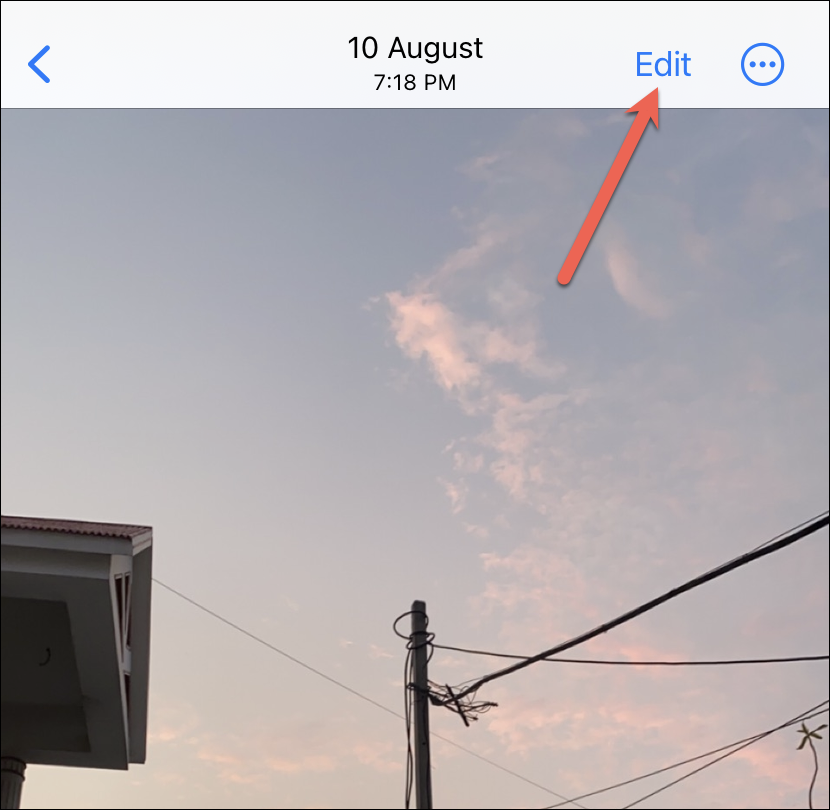The width and height of the screenshot is (830, 810).
Task: Tap Edit to modify the photo
Action: click(663, 65)
